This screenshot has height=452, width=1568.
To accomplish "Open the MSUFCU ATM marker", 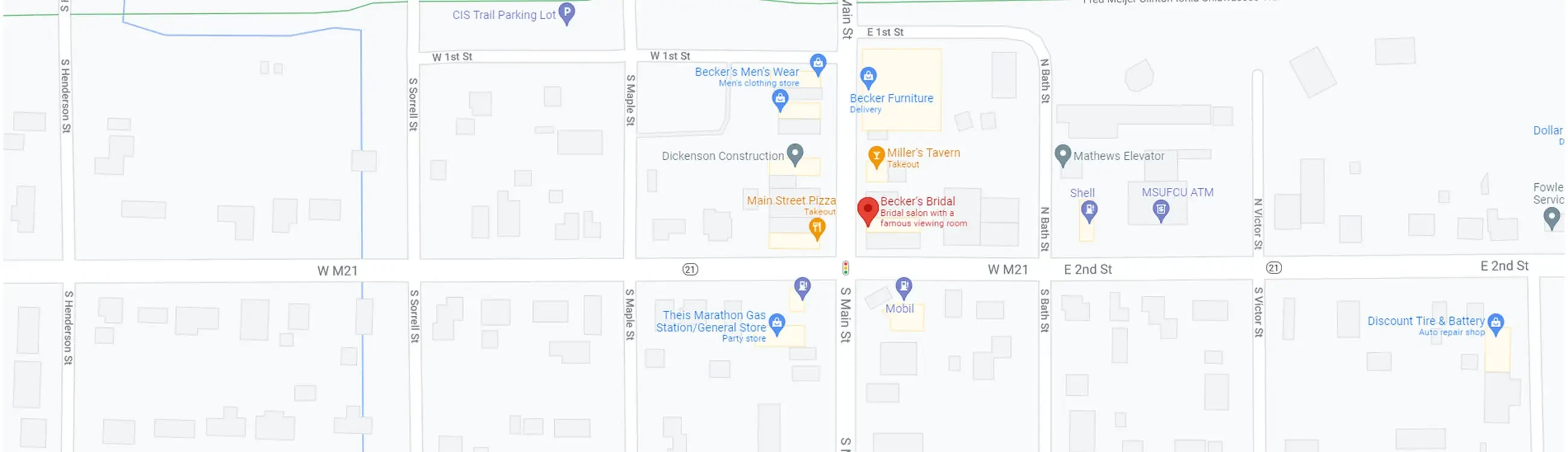I will pyautogui.click(x=1160, y=210).
